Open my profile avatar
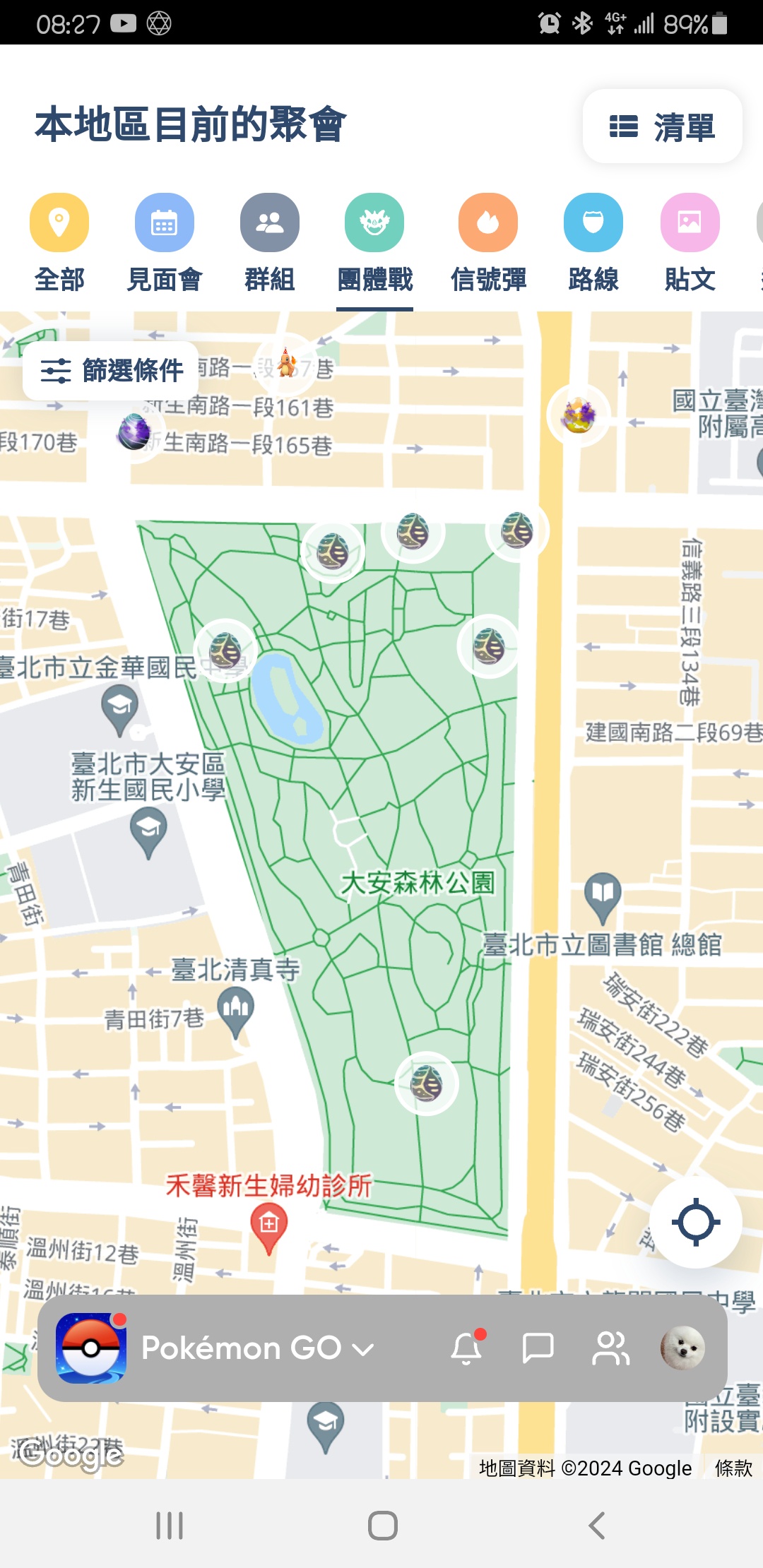 tap(682, 1348)
